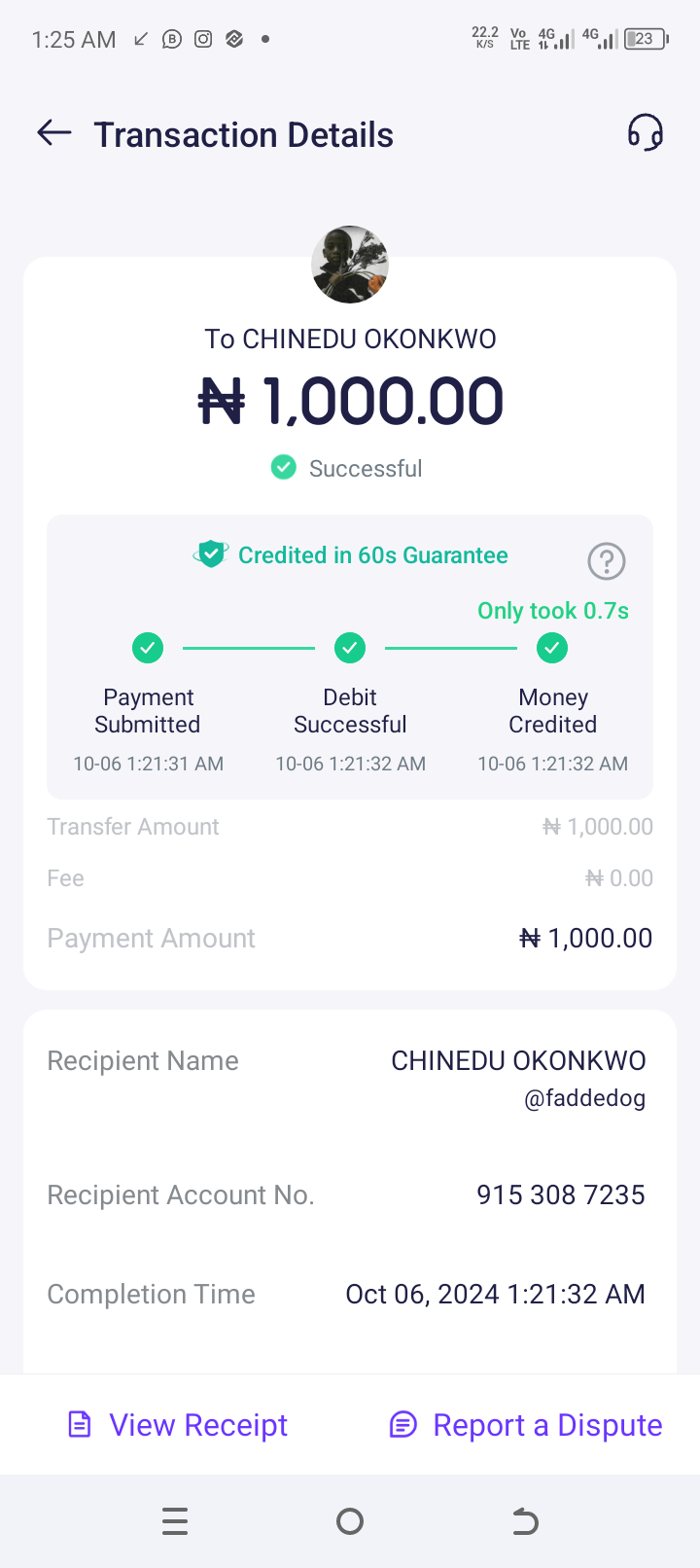
Task: Go back from Transaction Details
Action: point(54,133)
